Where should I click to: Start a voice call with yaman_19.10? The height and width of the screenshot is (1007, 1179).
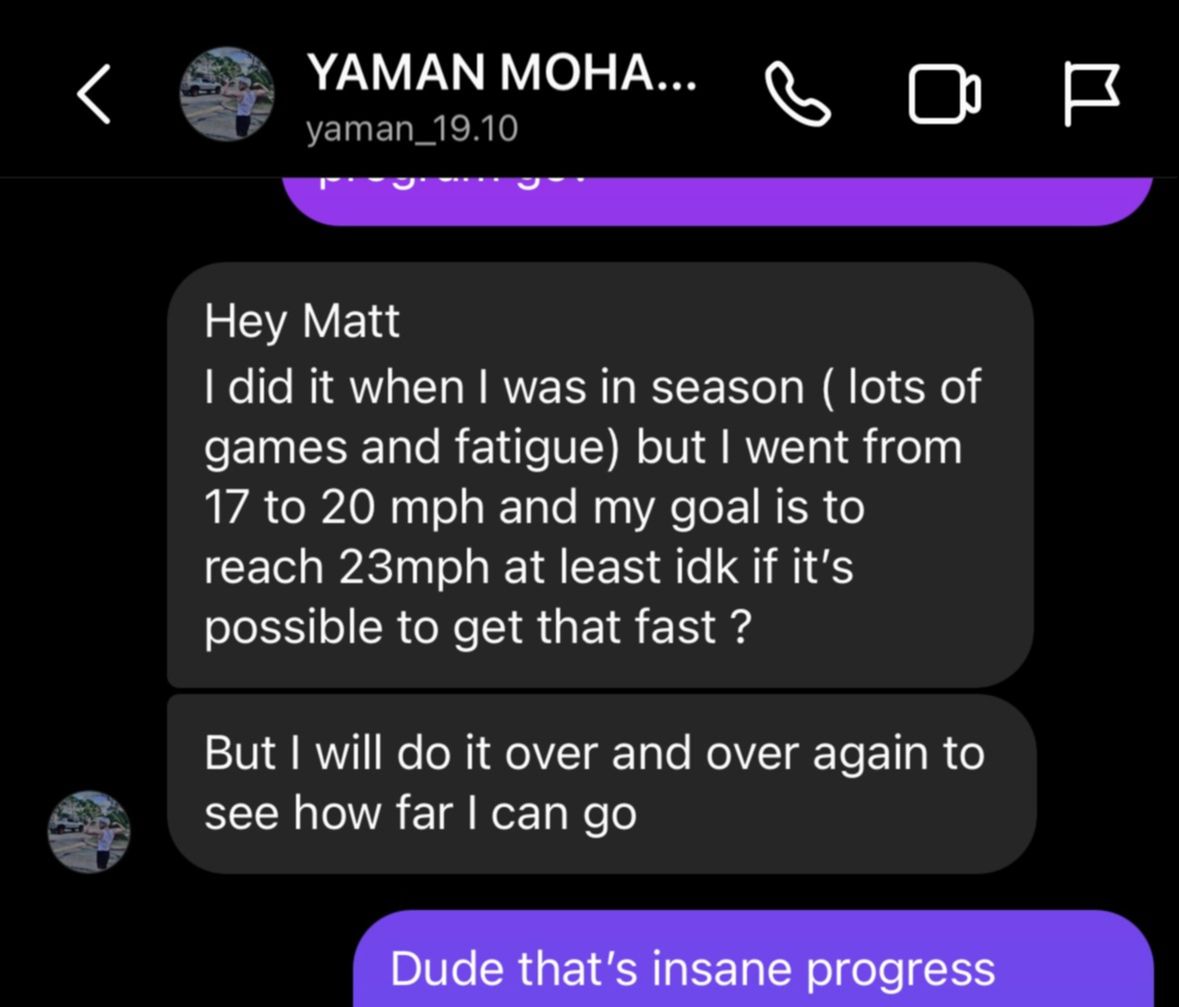click(x=797, y=96)
